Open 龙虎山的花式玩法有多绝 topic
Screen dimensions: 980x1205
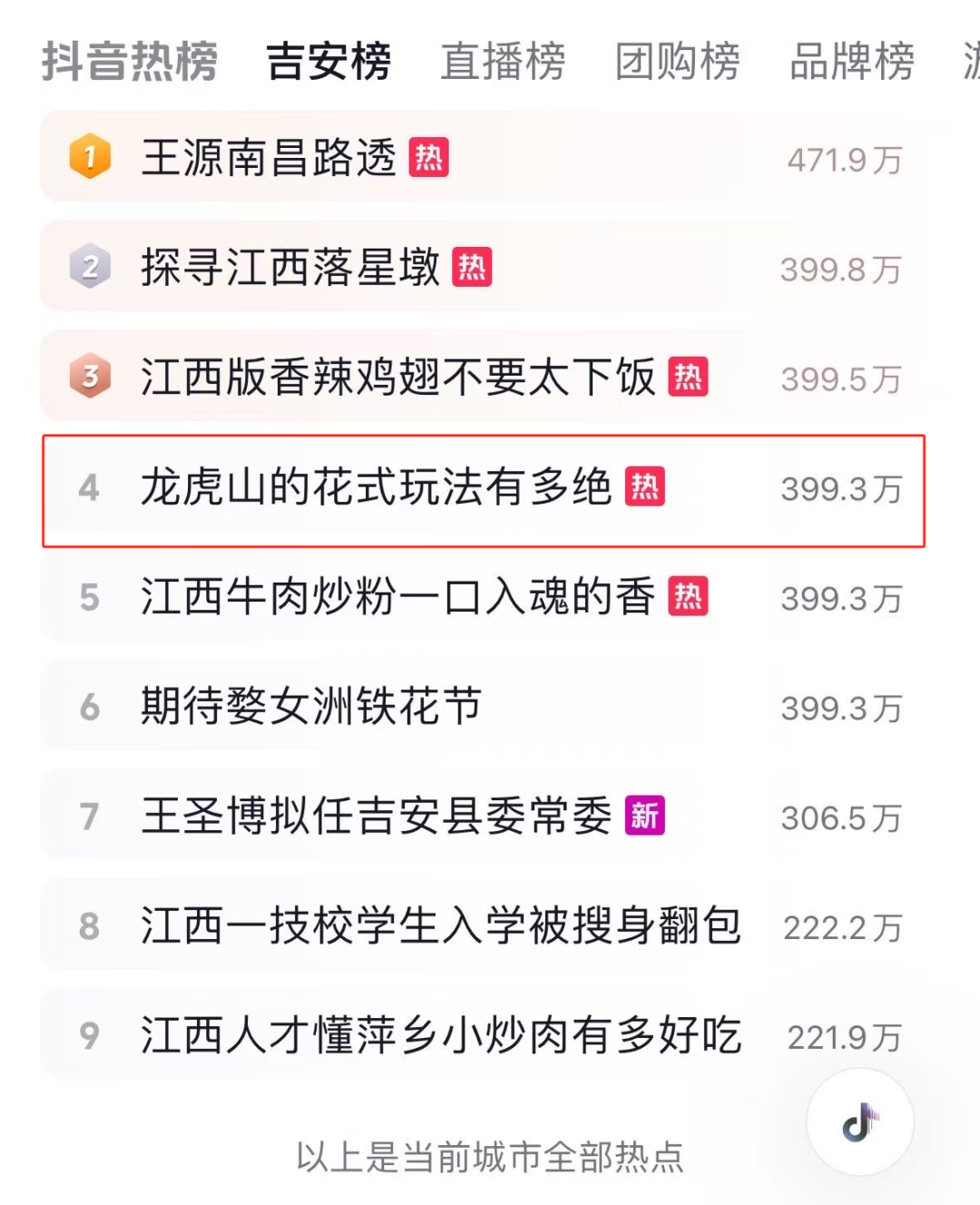pos(376,488)
